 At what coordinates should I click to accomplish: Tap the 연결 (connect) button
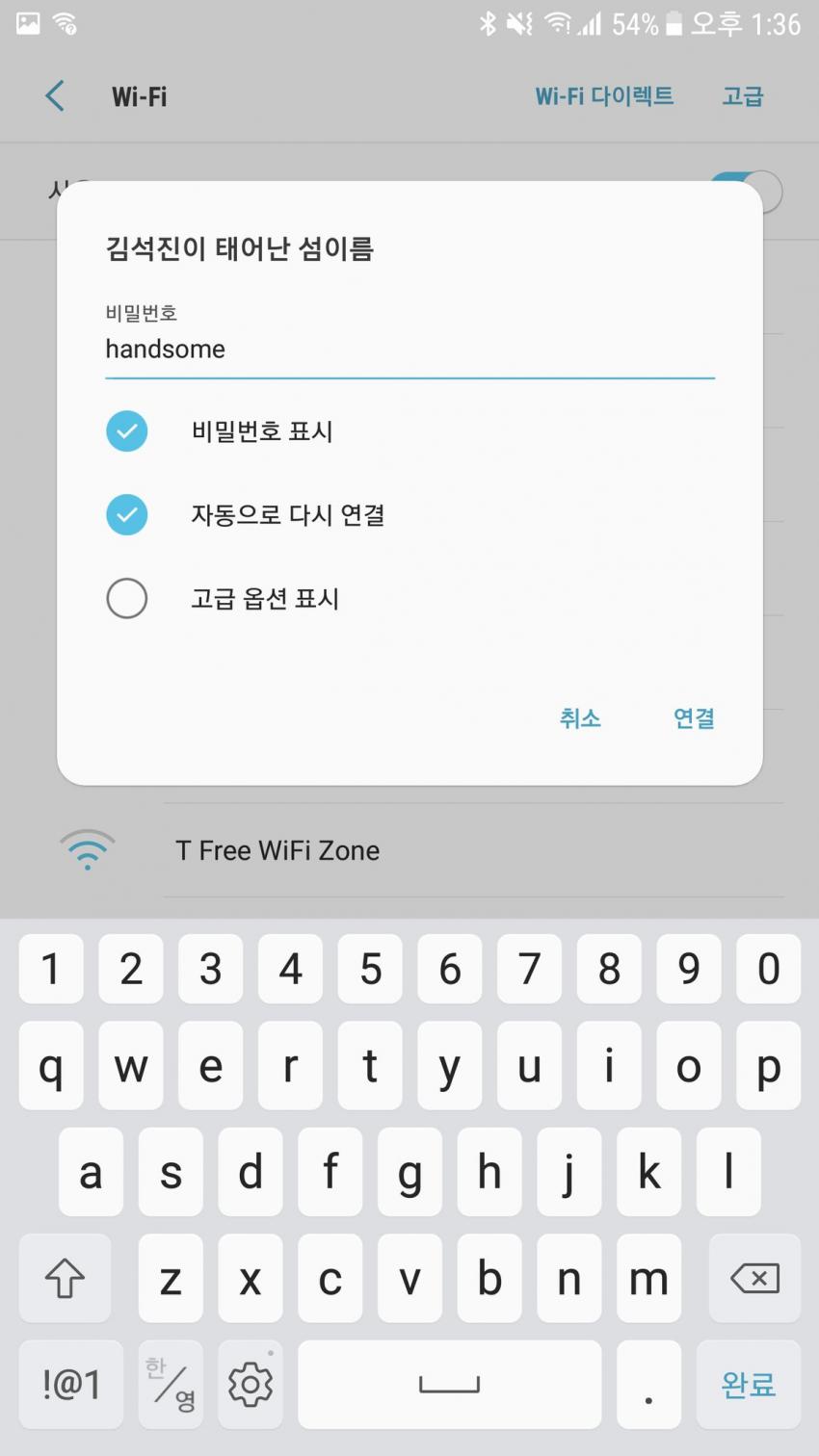tap(693, 718)
